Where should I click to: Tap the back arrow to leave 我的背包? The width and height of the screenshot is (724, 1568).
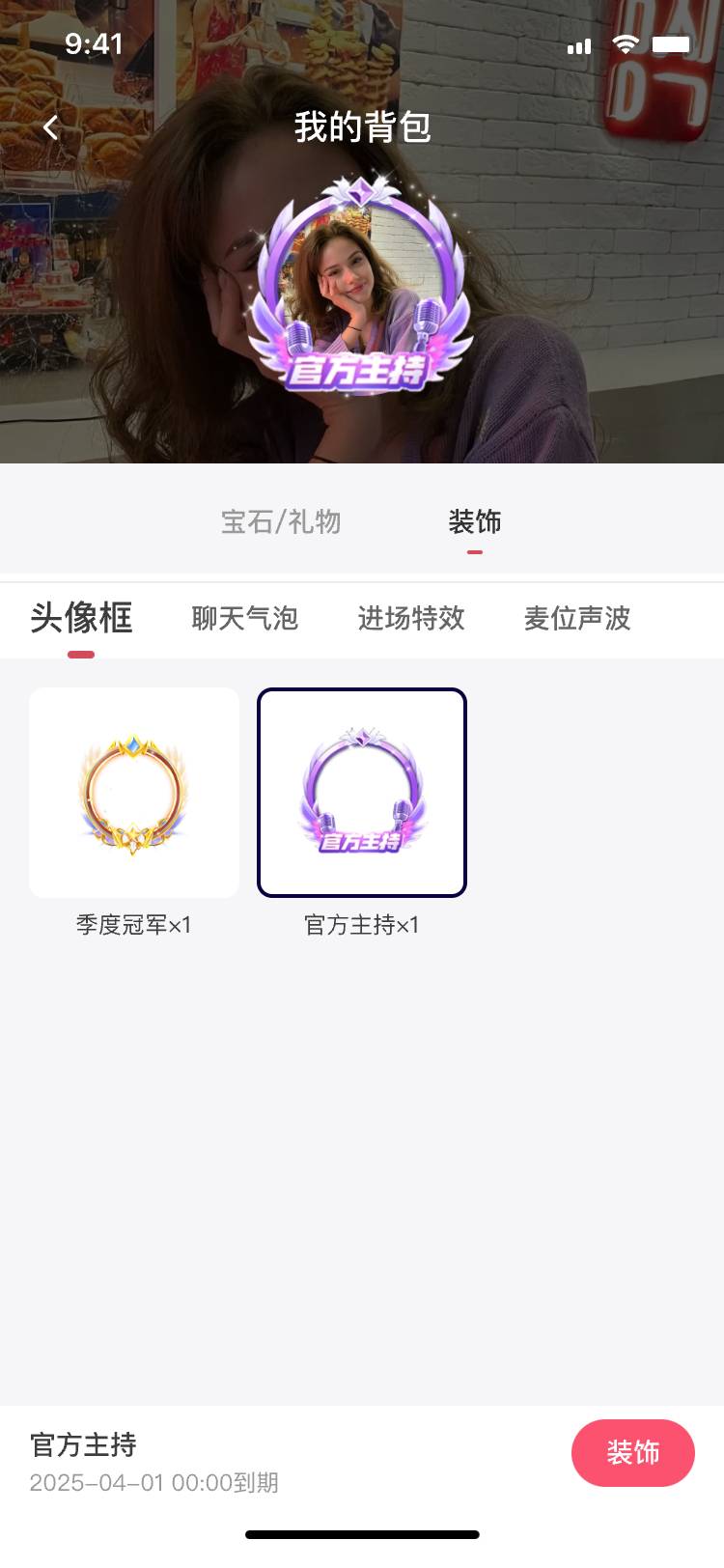click(48, 126)
